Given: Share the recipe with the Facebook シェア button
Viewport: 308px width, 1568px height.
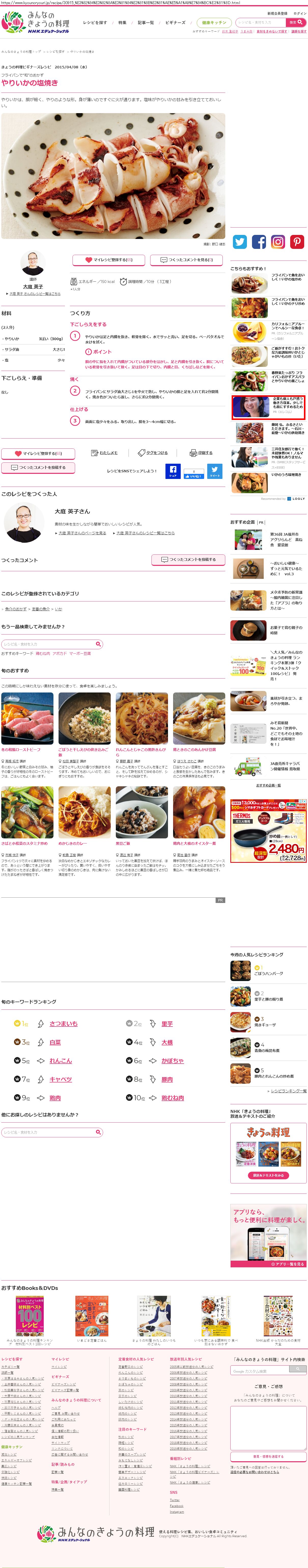Looking at the screenshot, I should (173, 471).
